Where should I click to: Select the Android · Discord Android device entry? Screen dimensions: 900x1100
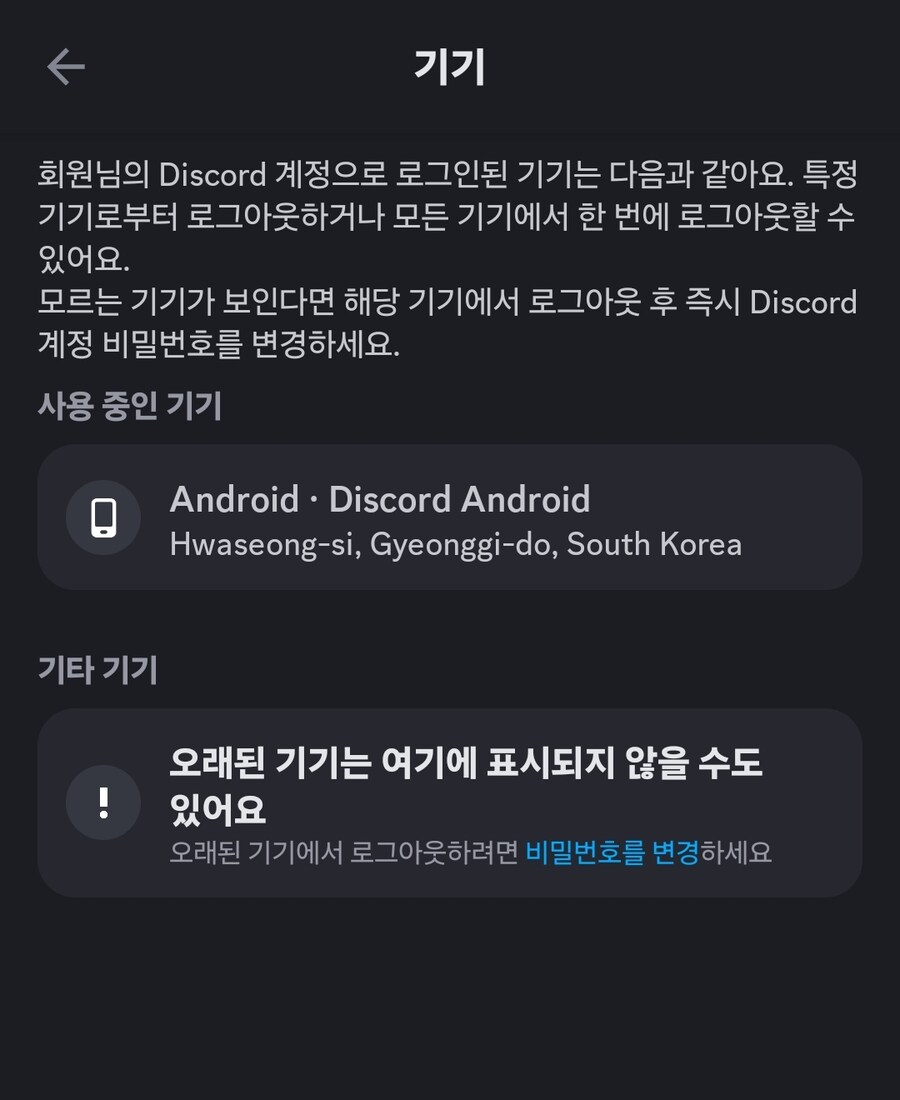point(450,517)
